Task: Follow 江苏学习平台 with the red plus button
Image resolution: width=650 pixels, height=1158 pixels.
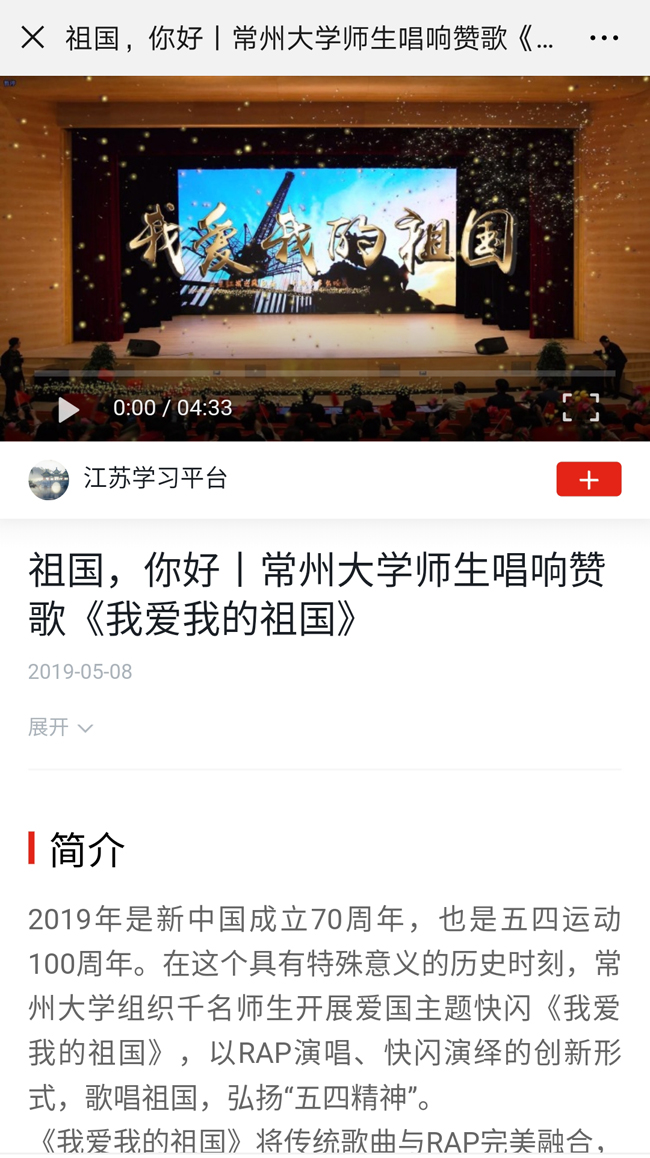Action: coord(588,480)
